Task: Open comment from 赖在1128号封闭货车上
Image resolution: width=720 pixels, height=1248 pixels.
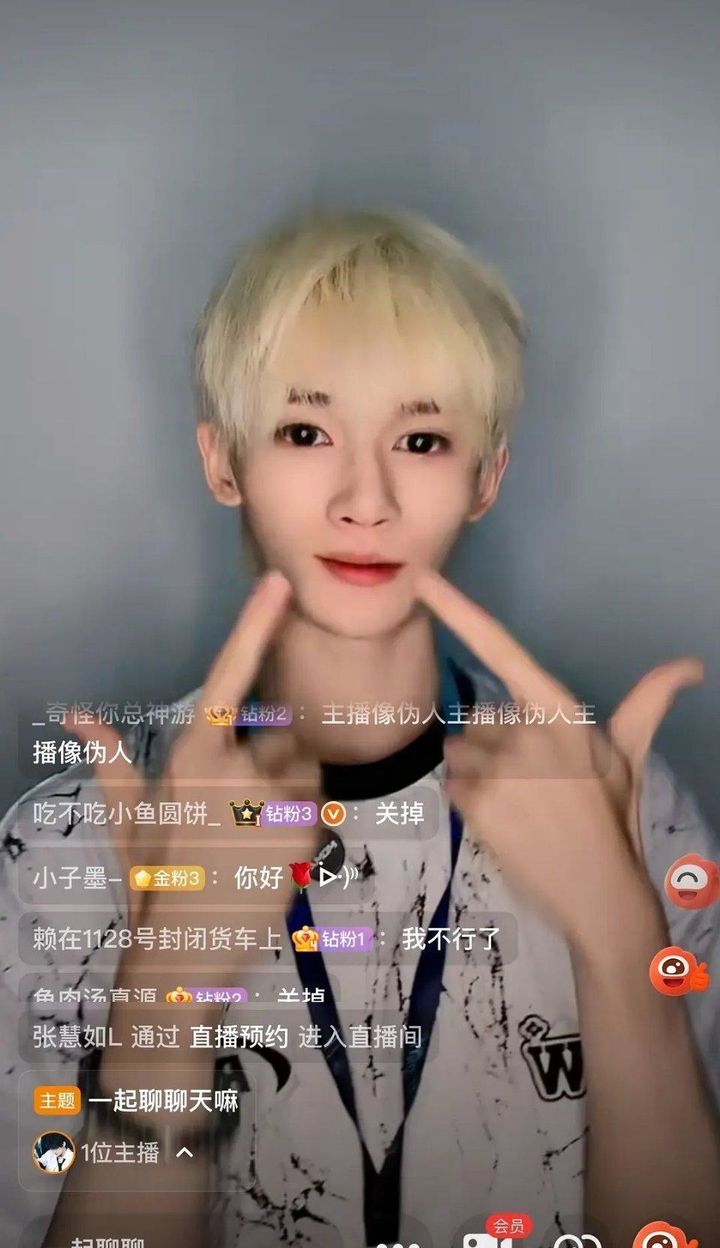Action: coord(267,939)
